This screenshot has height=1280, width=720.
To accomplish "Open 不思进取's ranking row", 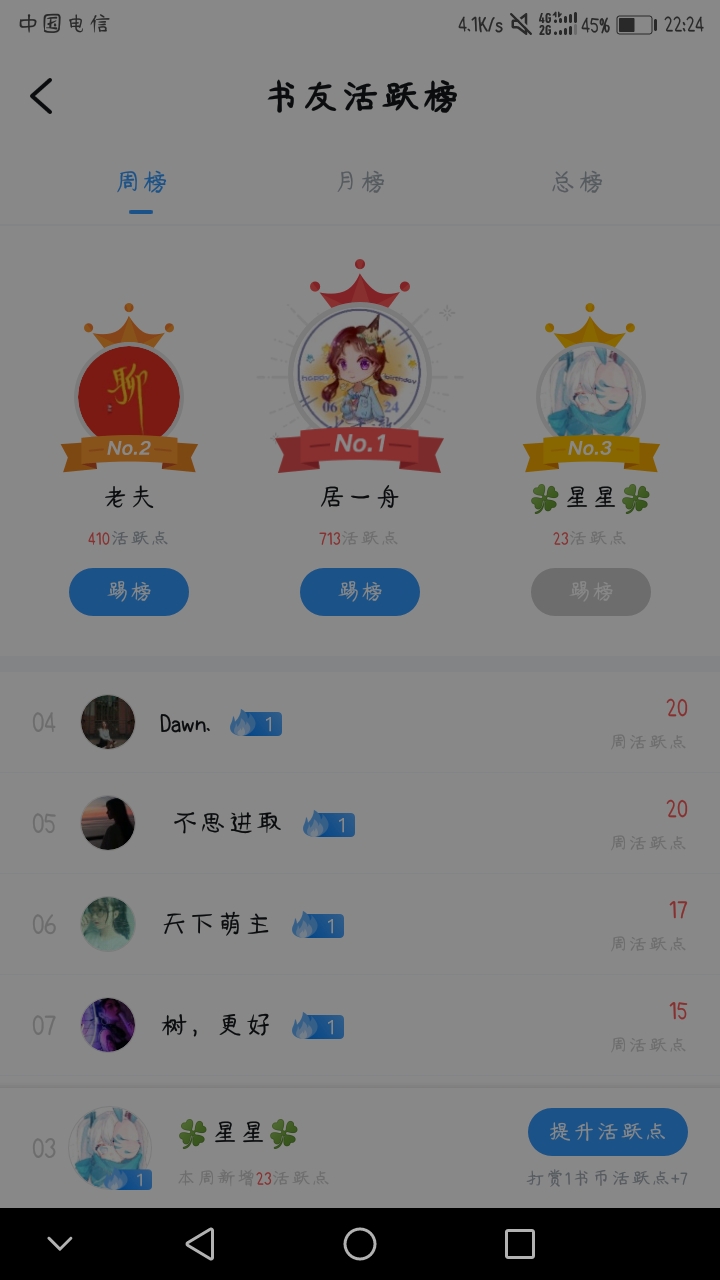I will (360, 824).
